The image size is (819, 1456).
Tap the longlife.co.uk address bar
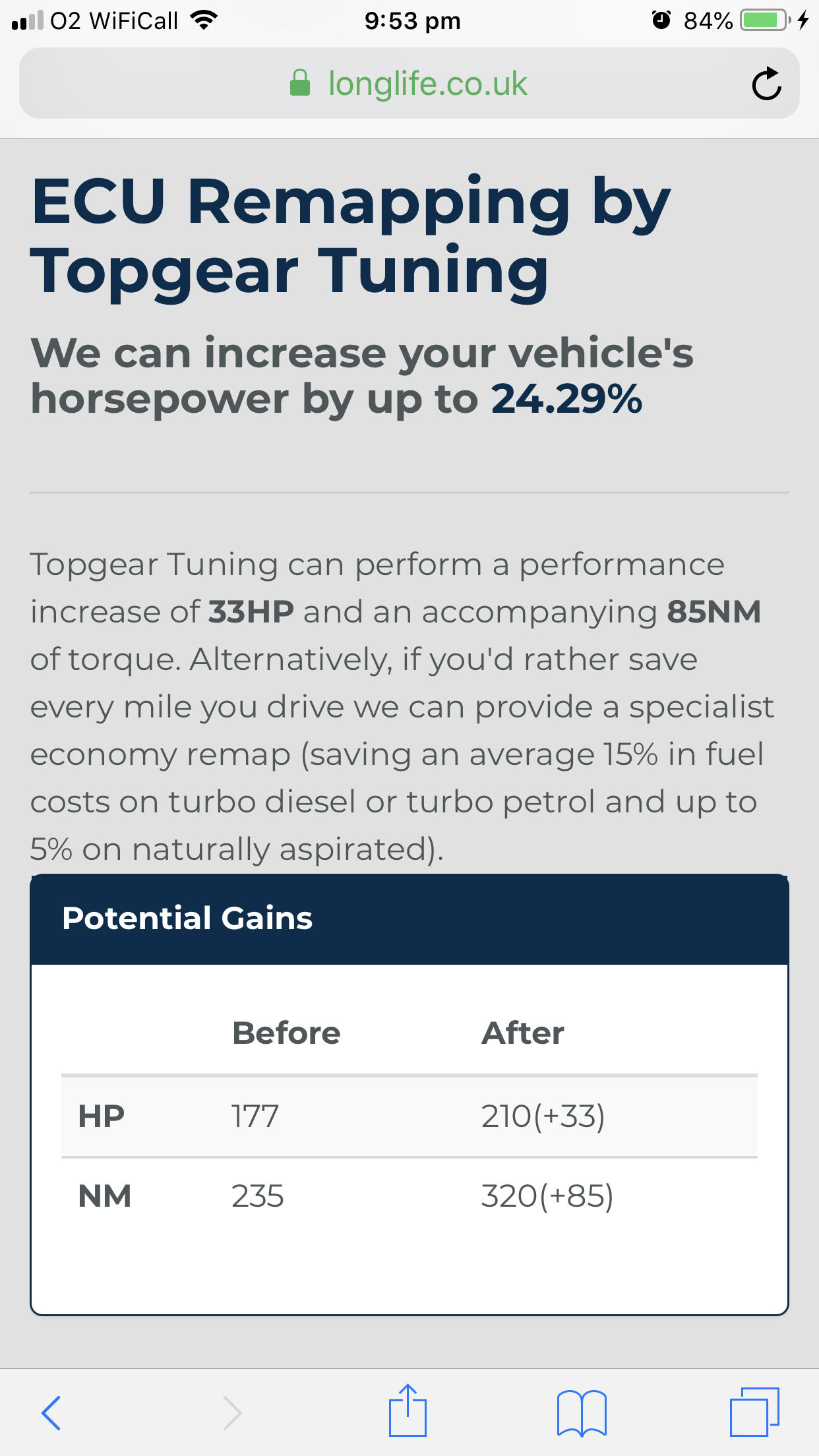(409, 84)
